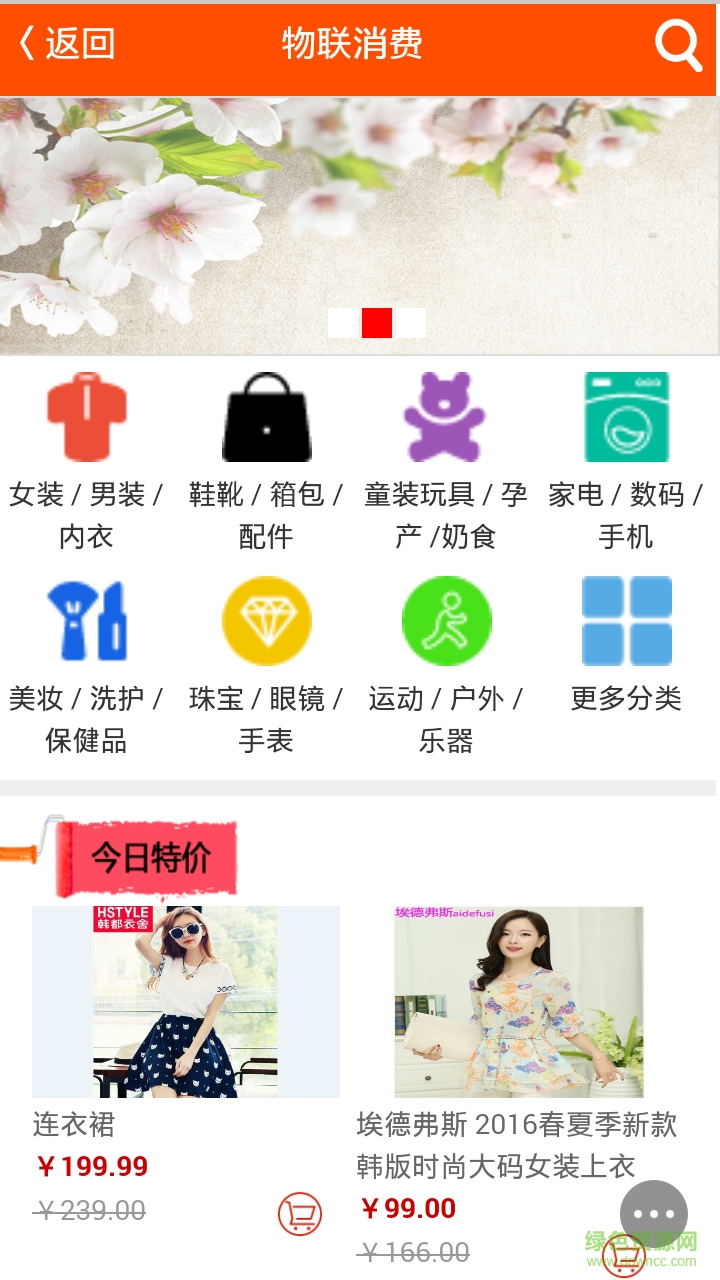
Task: Open the cosmetics icon for beauty products
Action: tap(87, 620)
